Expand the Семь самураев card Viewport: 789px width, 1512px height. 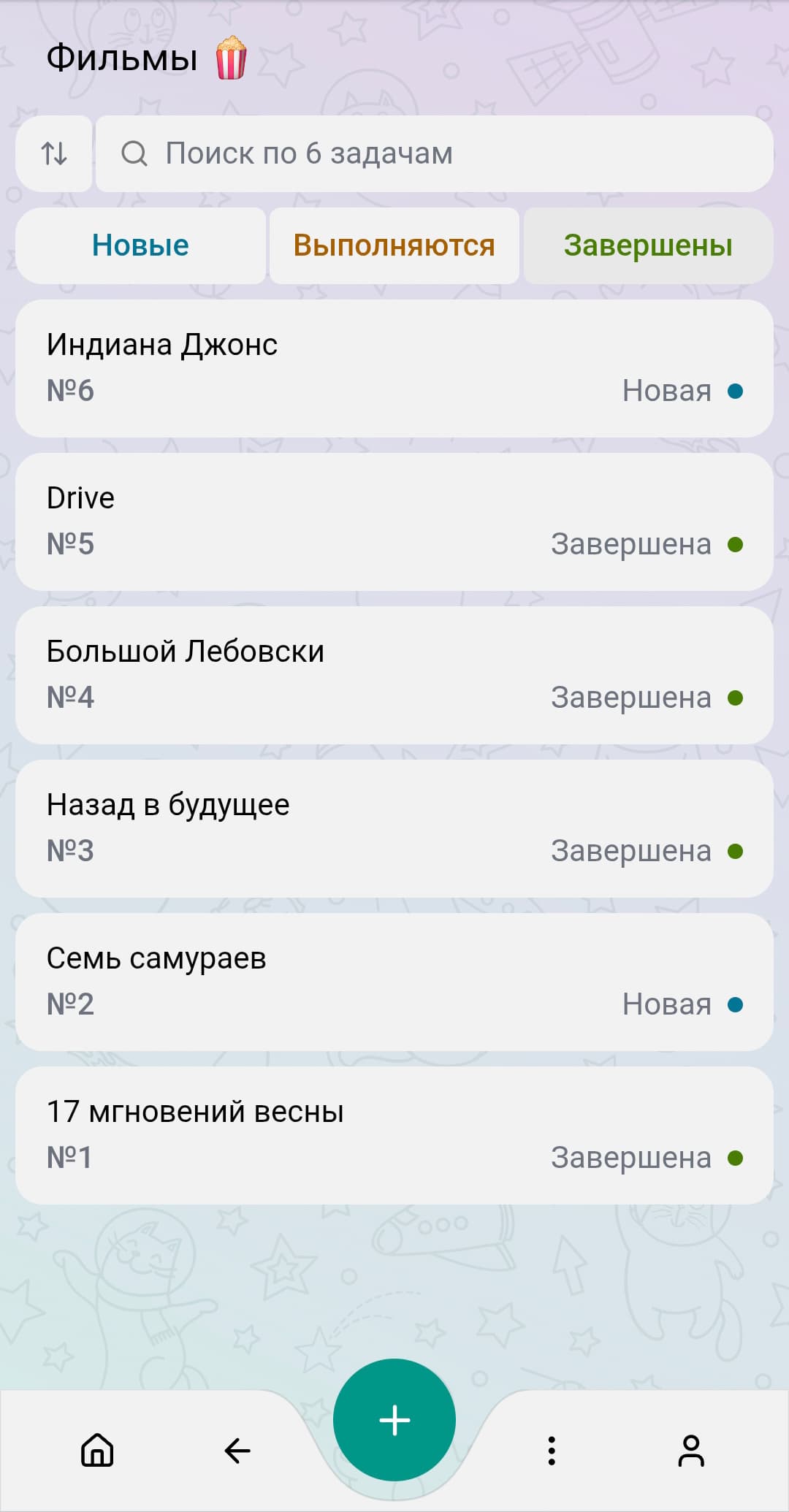[394, 980]
